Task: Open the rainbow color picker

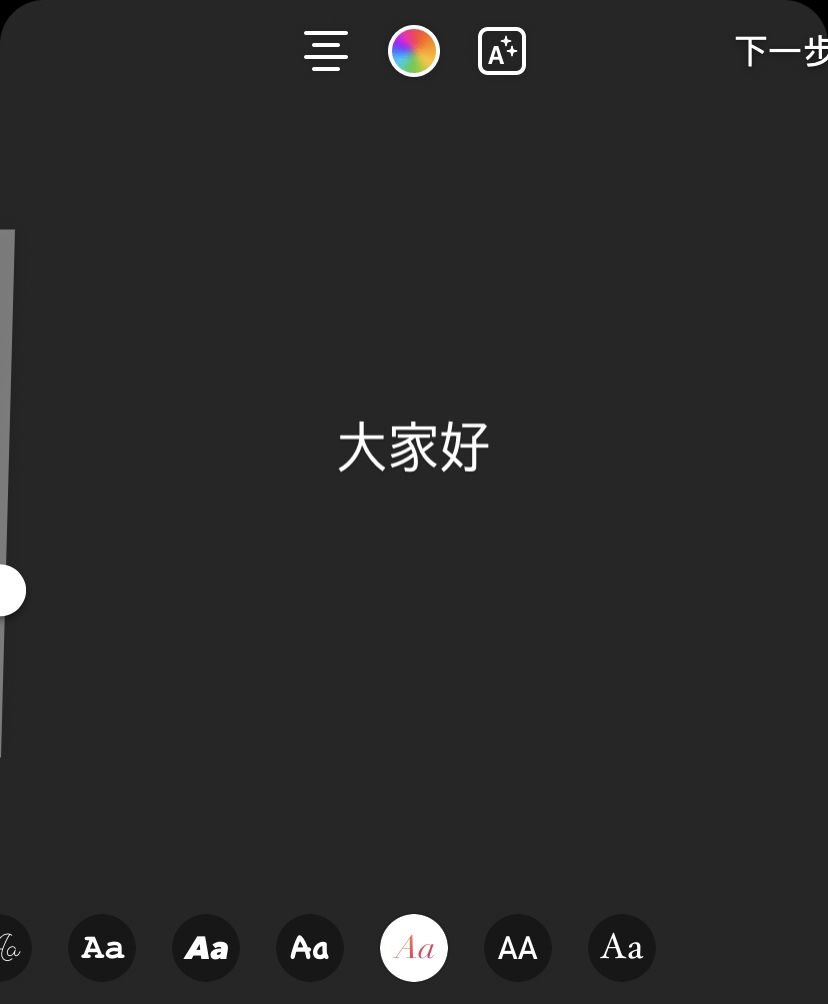Action: tap(414, 51)
